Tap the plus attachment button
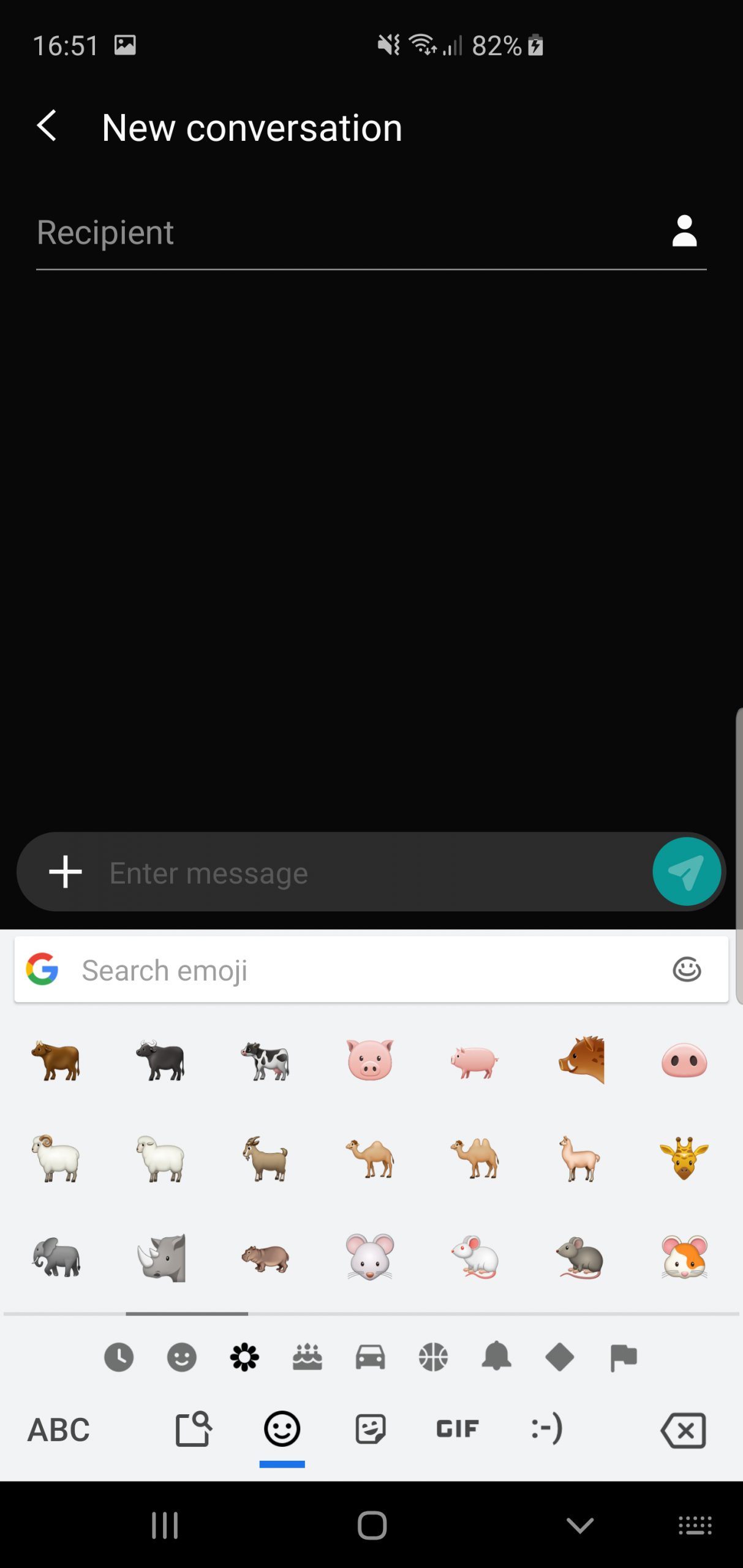The width and height of the screenshot is (743, 1568). coord(66,872)
